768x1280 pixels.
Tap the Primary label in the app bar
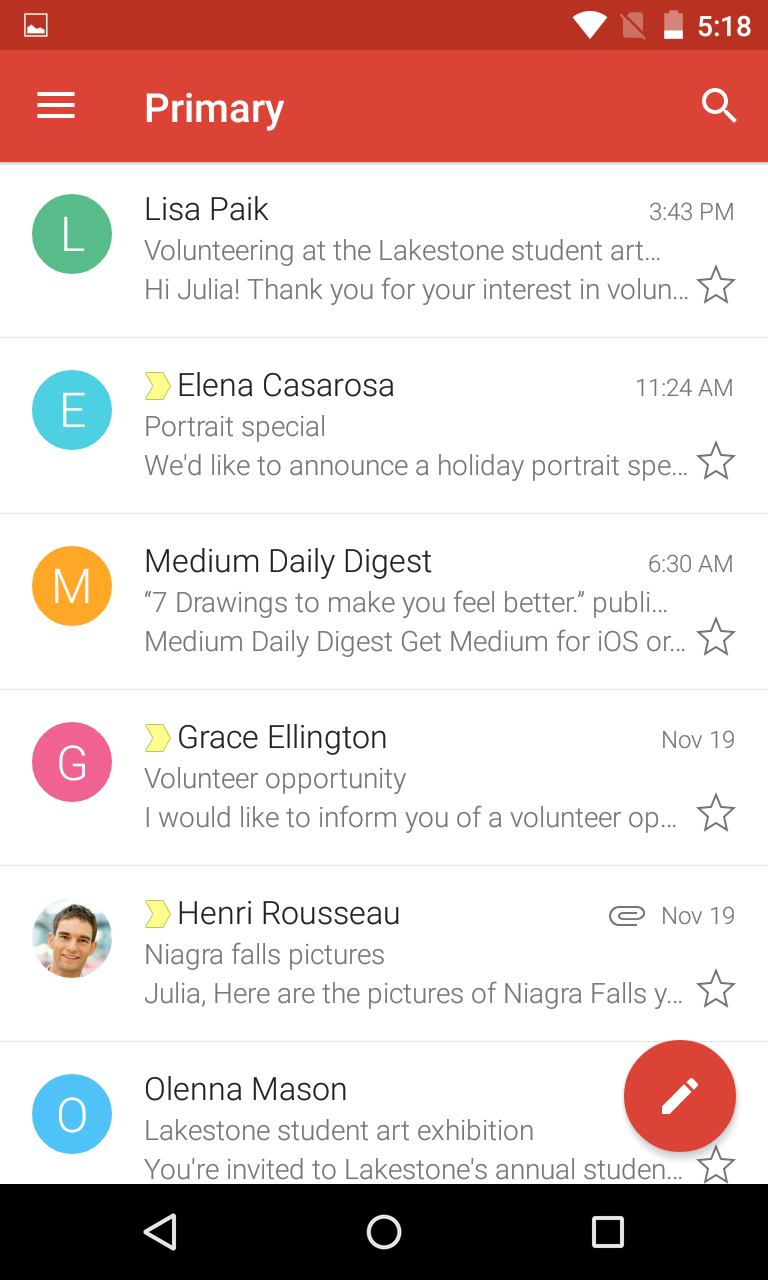coord(213,108)
